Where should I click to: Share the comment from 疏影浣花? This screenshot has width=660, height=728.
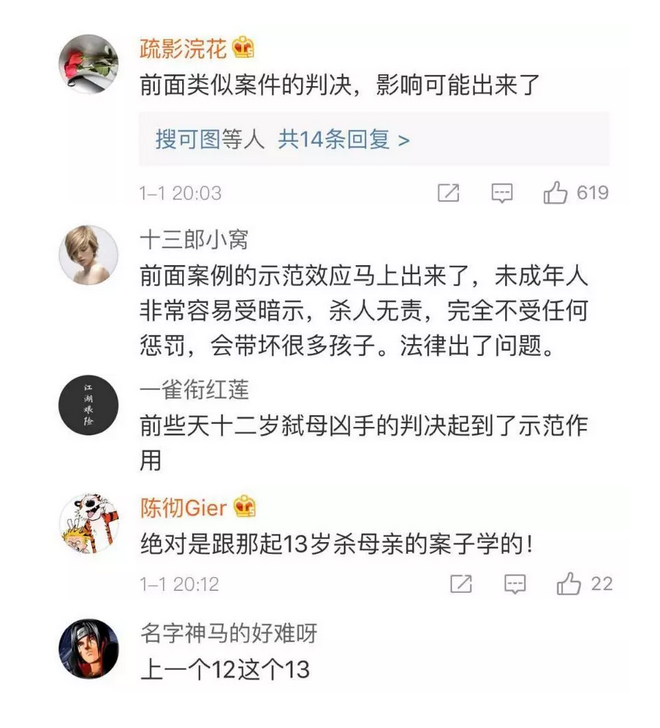click(449, 193)
